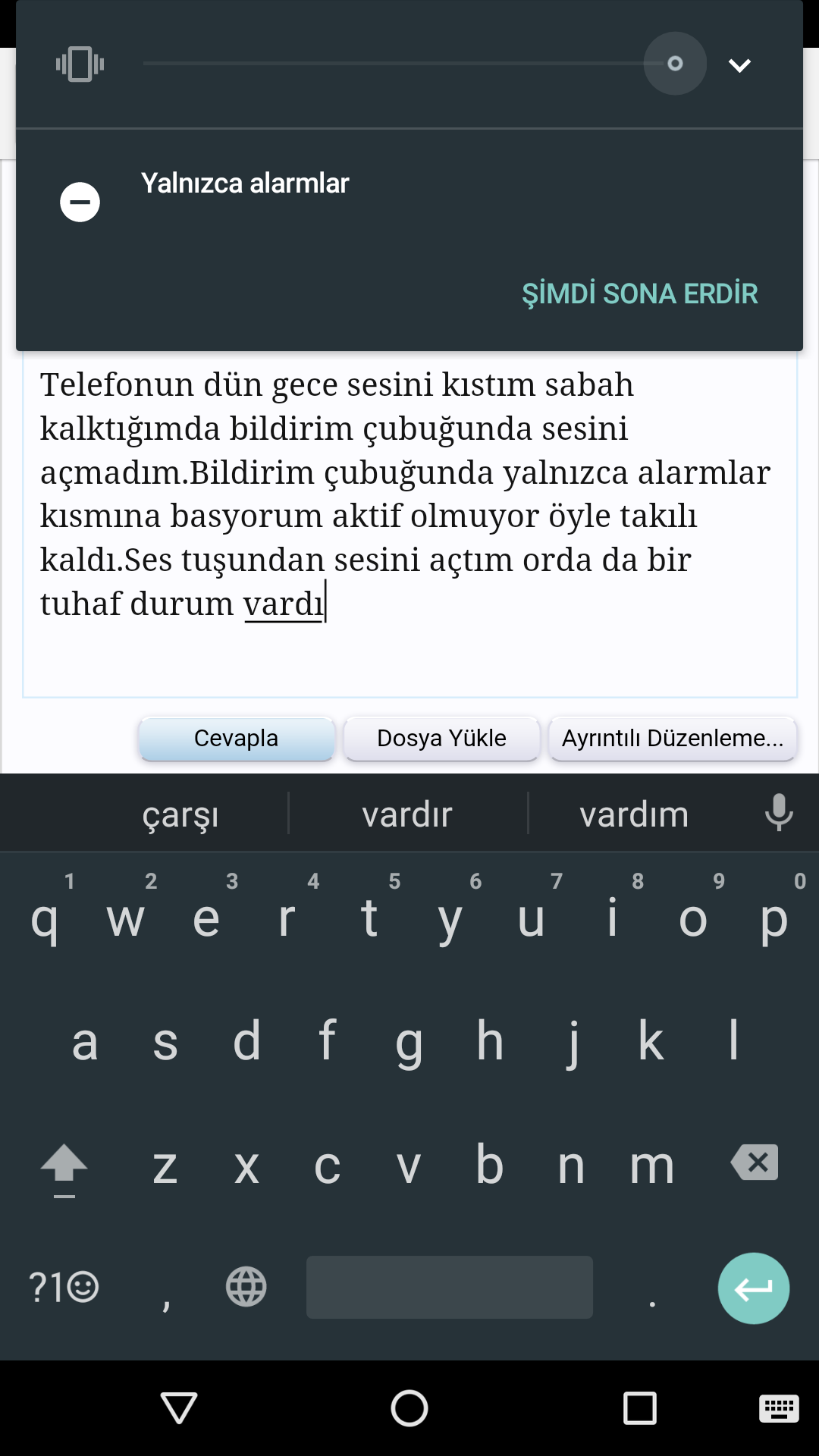This screenshot has width=819, height=1456.
Task: Tap Cevapla to post the reply
Action: point(237,738)
